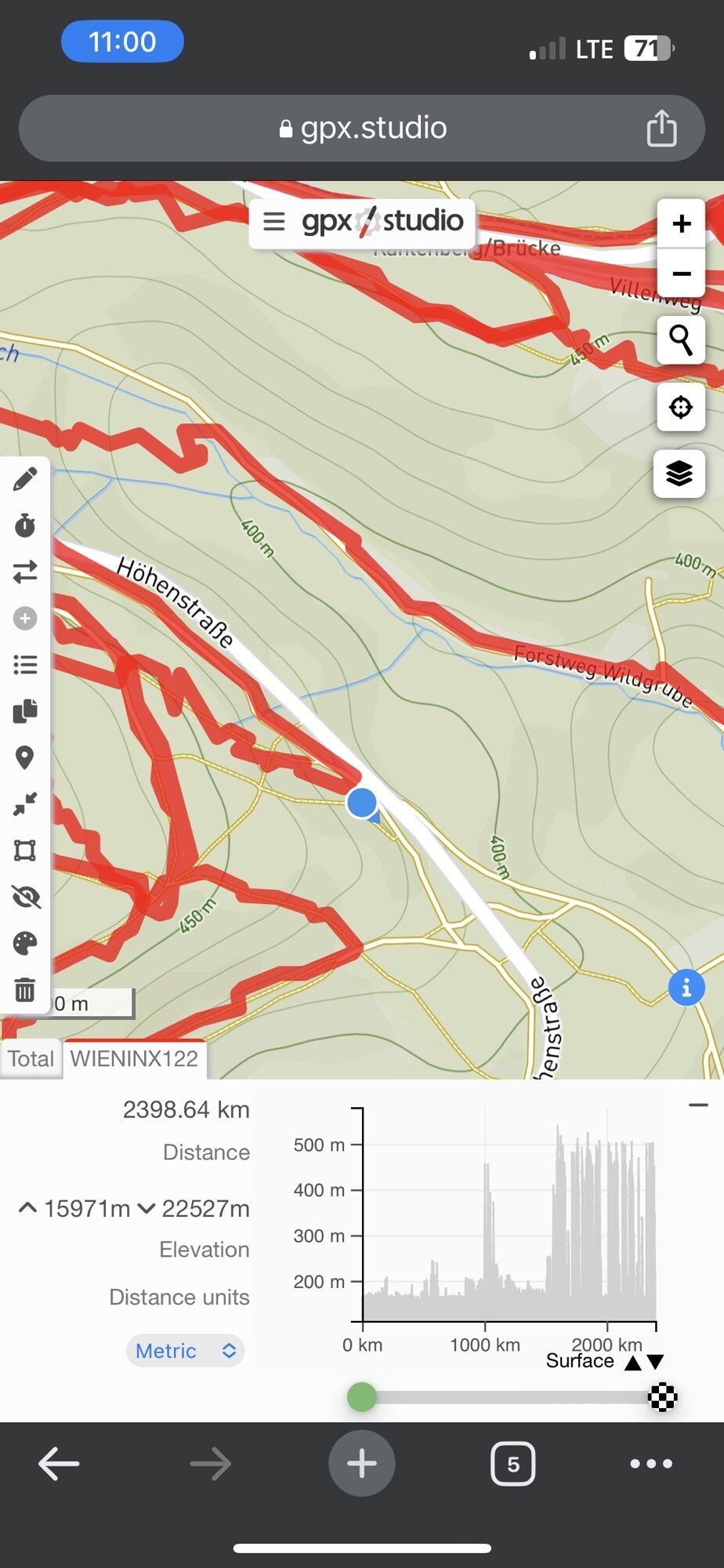The image size is (724, 1568).
Task: Zoom out of the map
Action: click(681, 274)
